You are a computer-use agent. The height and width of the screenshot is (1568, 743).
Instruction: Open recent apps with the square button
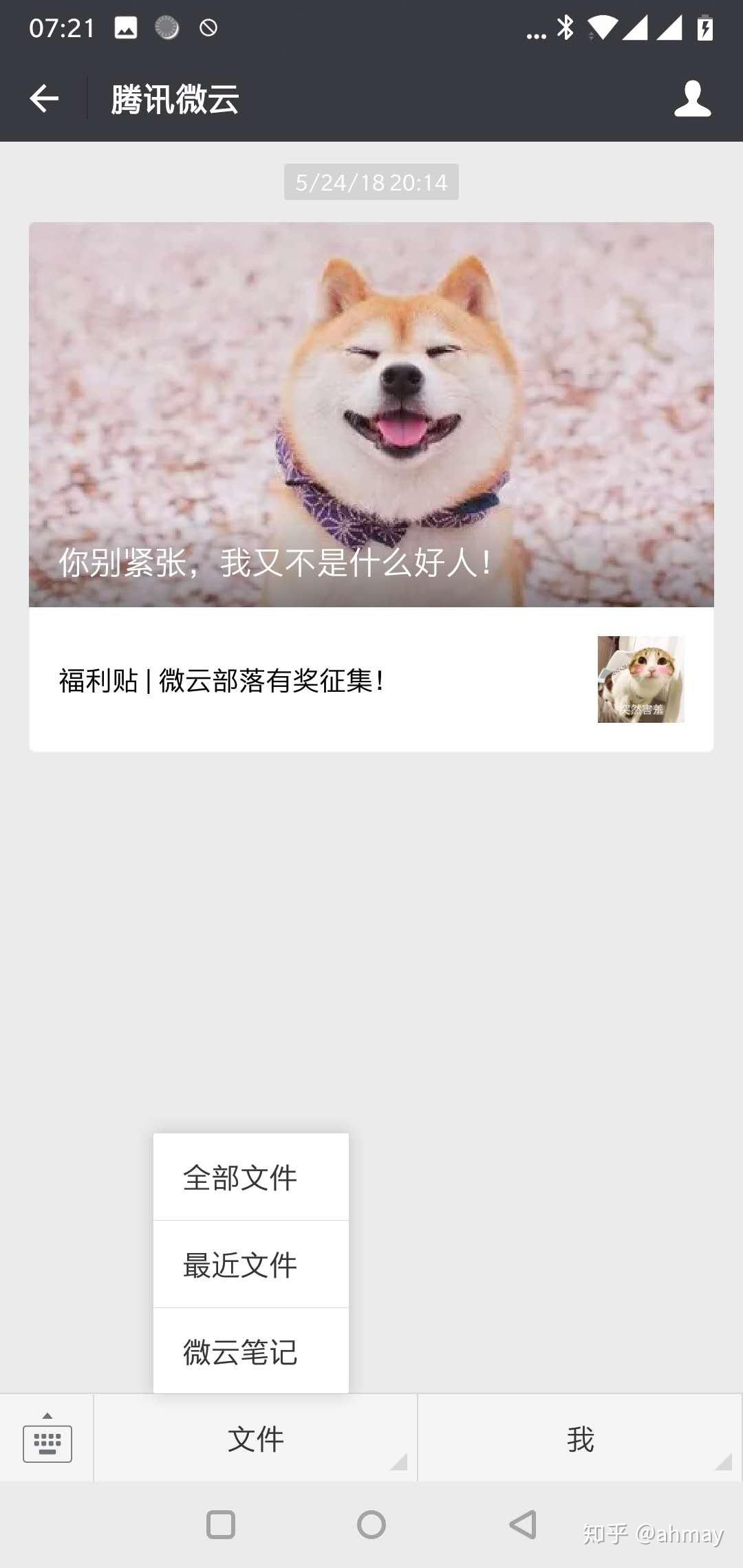[221, 1525]
